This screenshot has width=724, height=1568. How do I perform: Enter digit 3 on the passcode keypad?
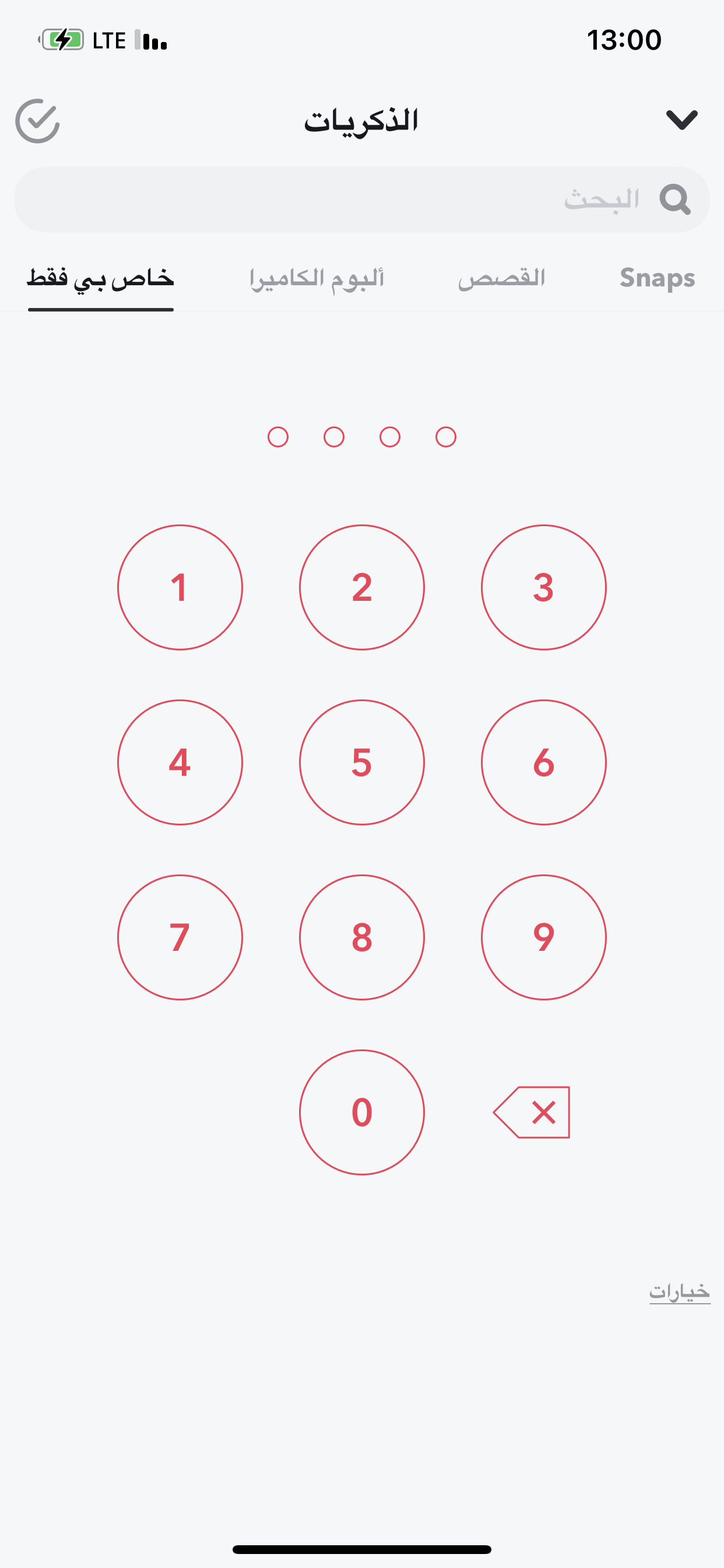tap(544, 587)
